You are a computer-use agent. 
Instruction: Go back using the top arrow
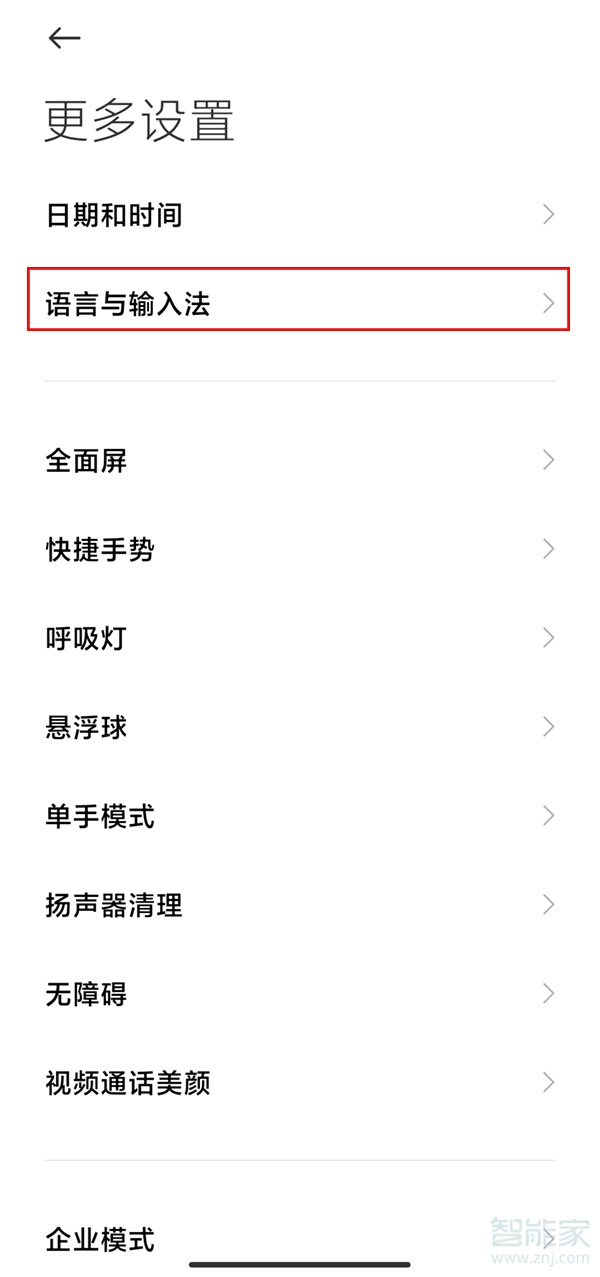point(64,38)
